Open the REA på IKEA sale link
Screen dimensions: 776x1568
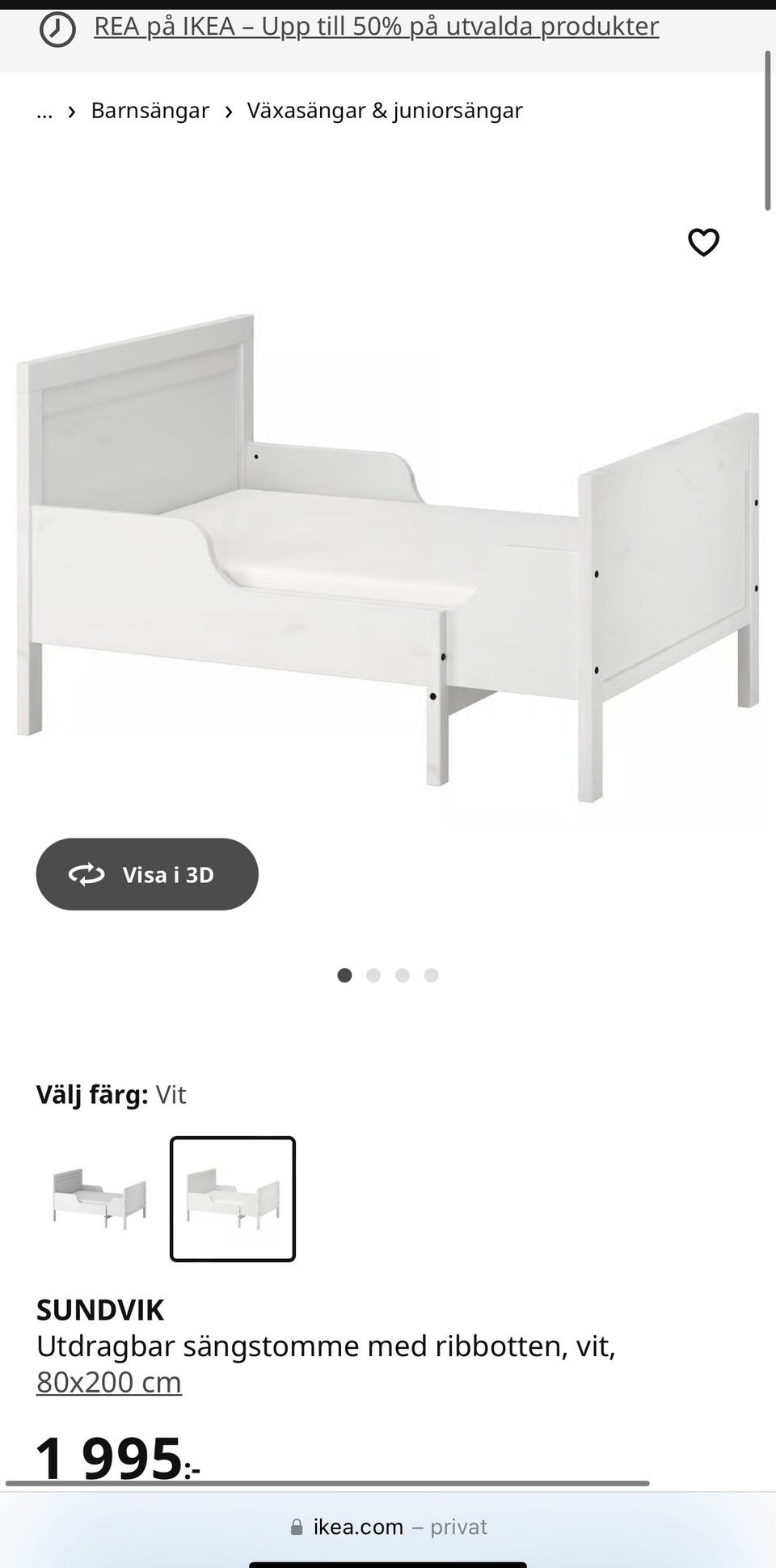coord(376,25)
